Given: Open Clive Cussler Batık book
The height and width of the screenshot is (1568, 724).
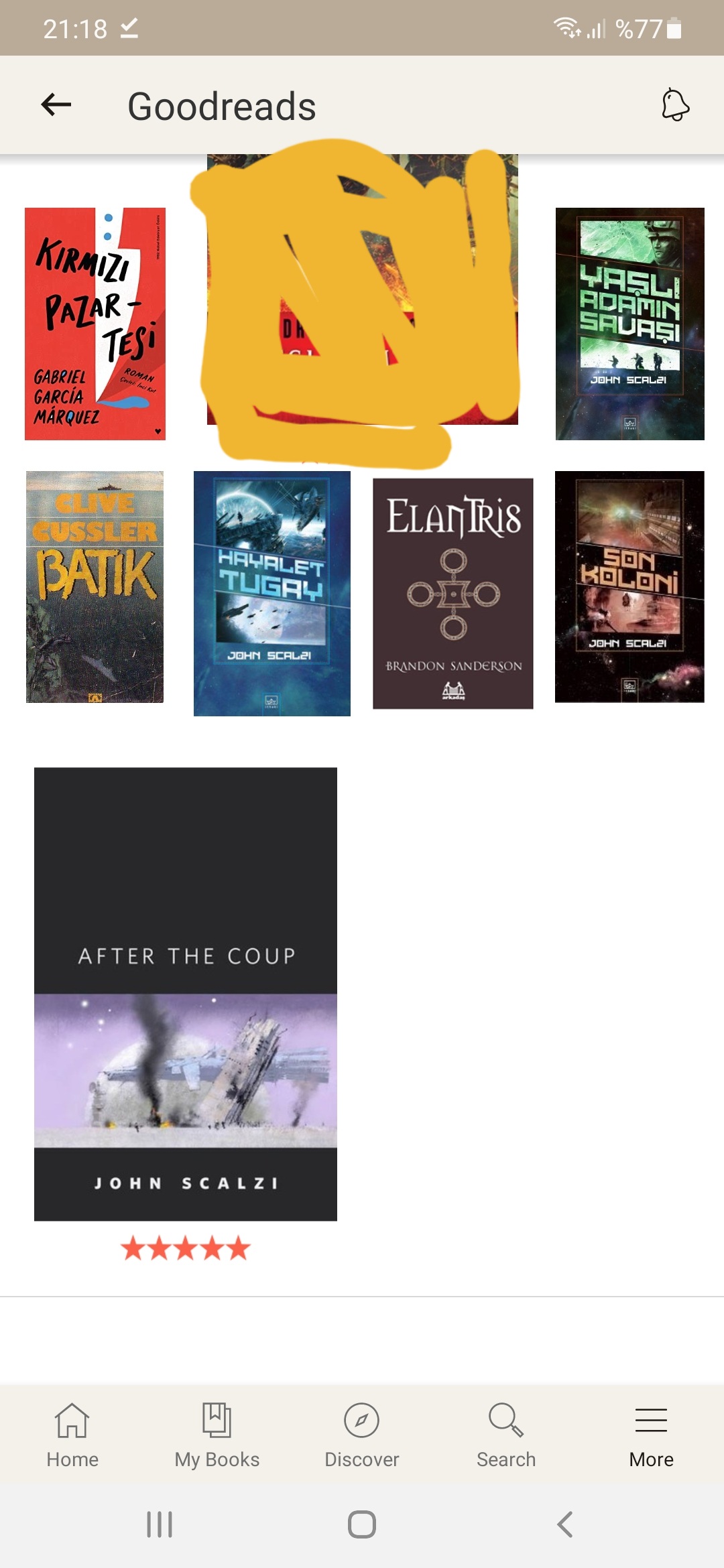Looking at the screenshot, I should (95, 587).
